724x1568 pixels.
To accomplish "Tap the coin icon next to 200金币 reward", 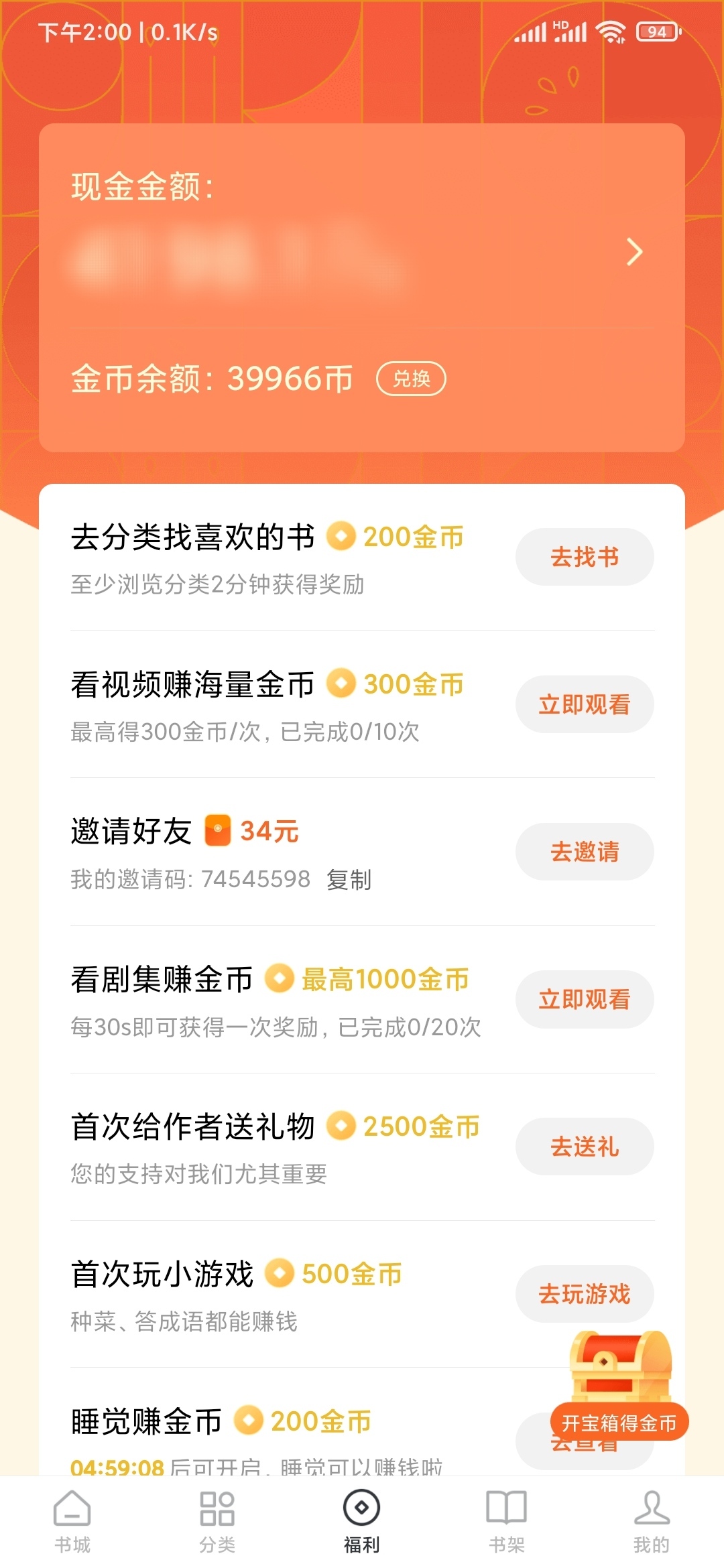I will (x=342, y=536).
